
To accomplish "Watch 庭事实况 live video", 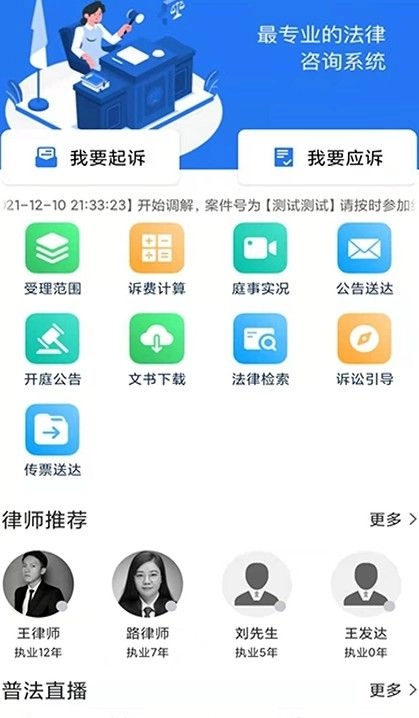I will [x=260, y=259].
